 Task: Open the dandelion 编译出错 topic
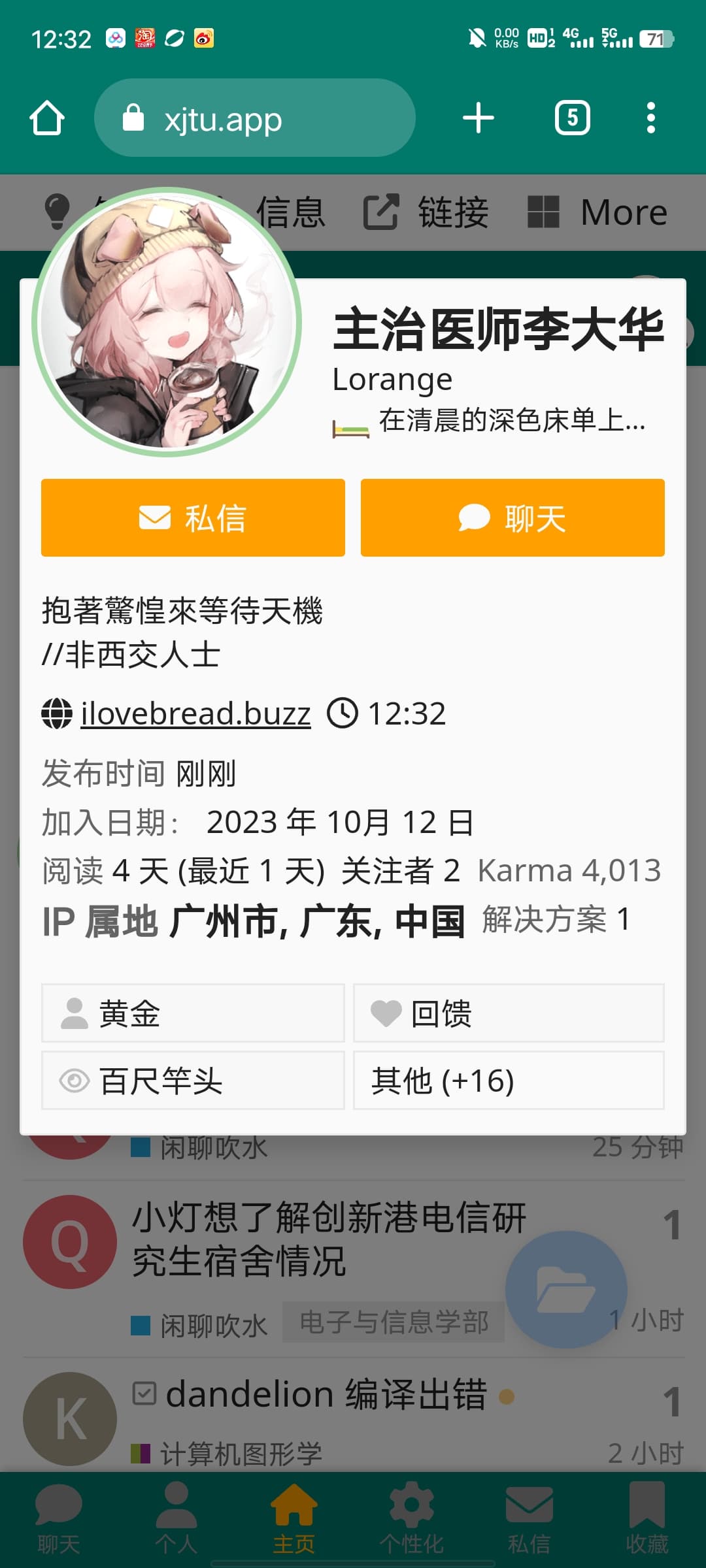coord(326,1394)
